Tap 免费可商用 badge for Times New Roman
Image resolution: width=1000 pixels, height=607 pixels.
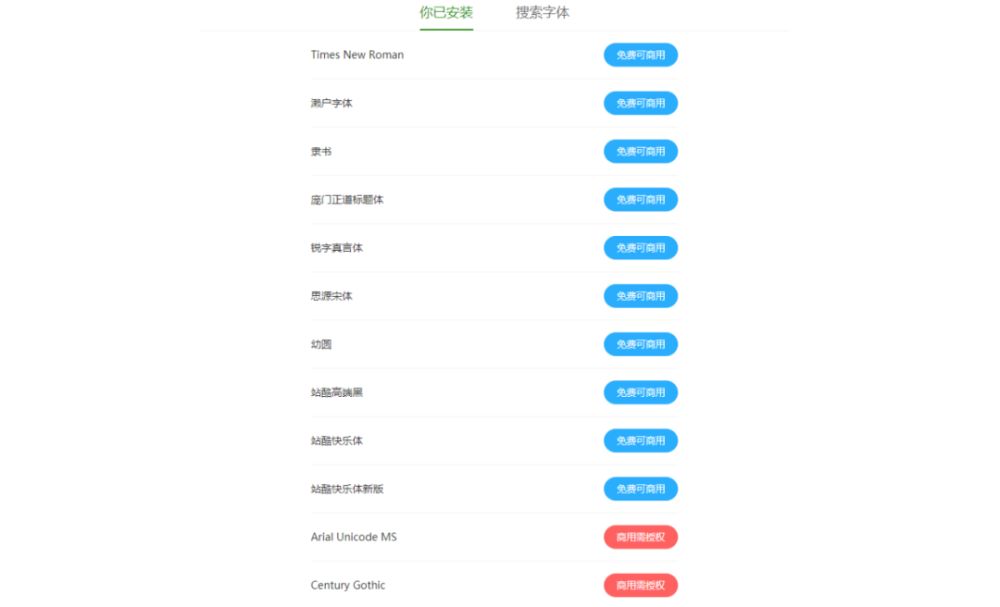pos(640,55)
